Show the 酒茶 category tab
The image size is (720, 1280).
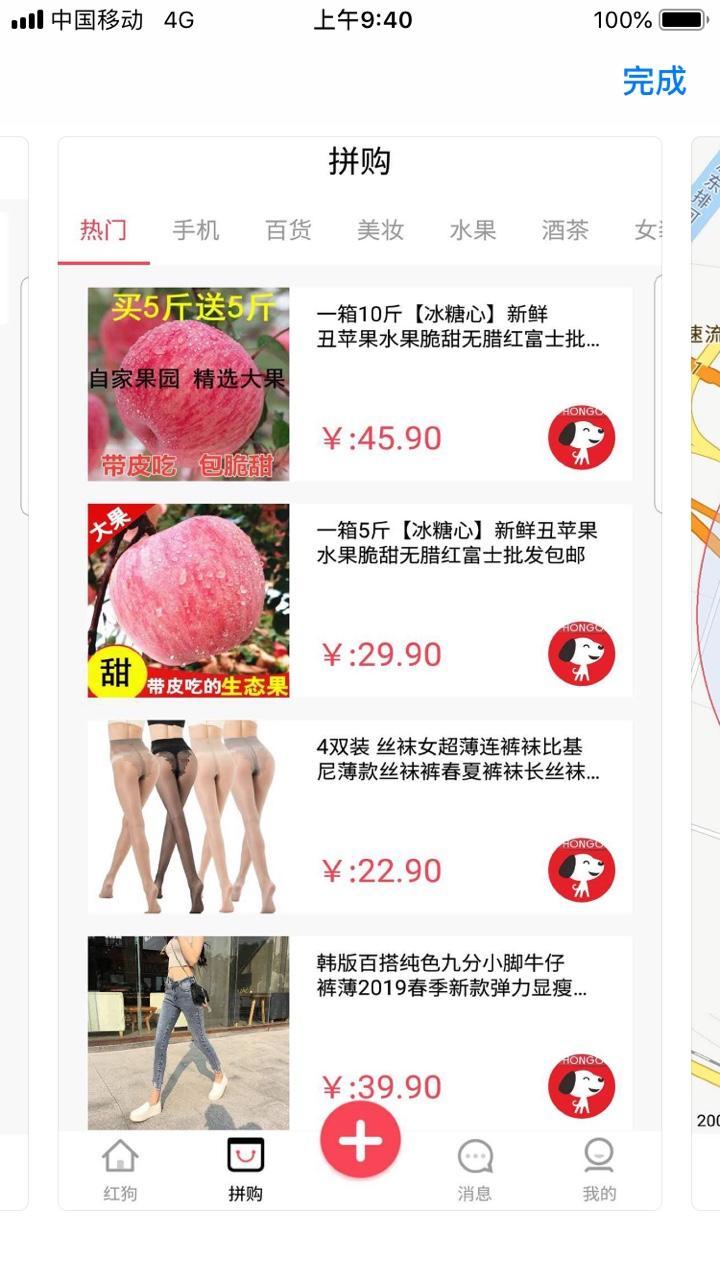[x=564, y=230]
